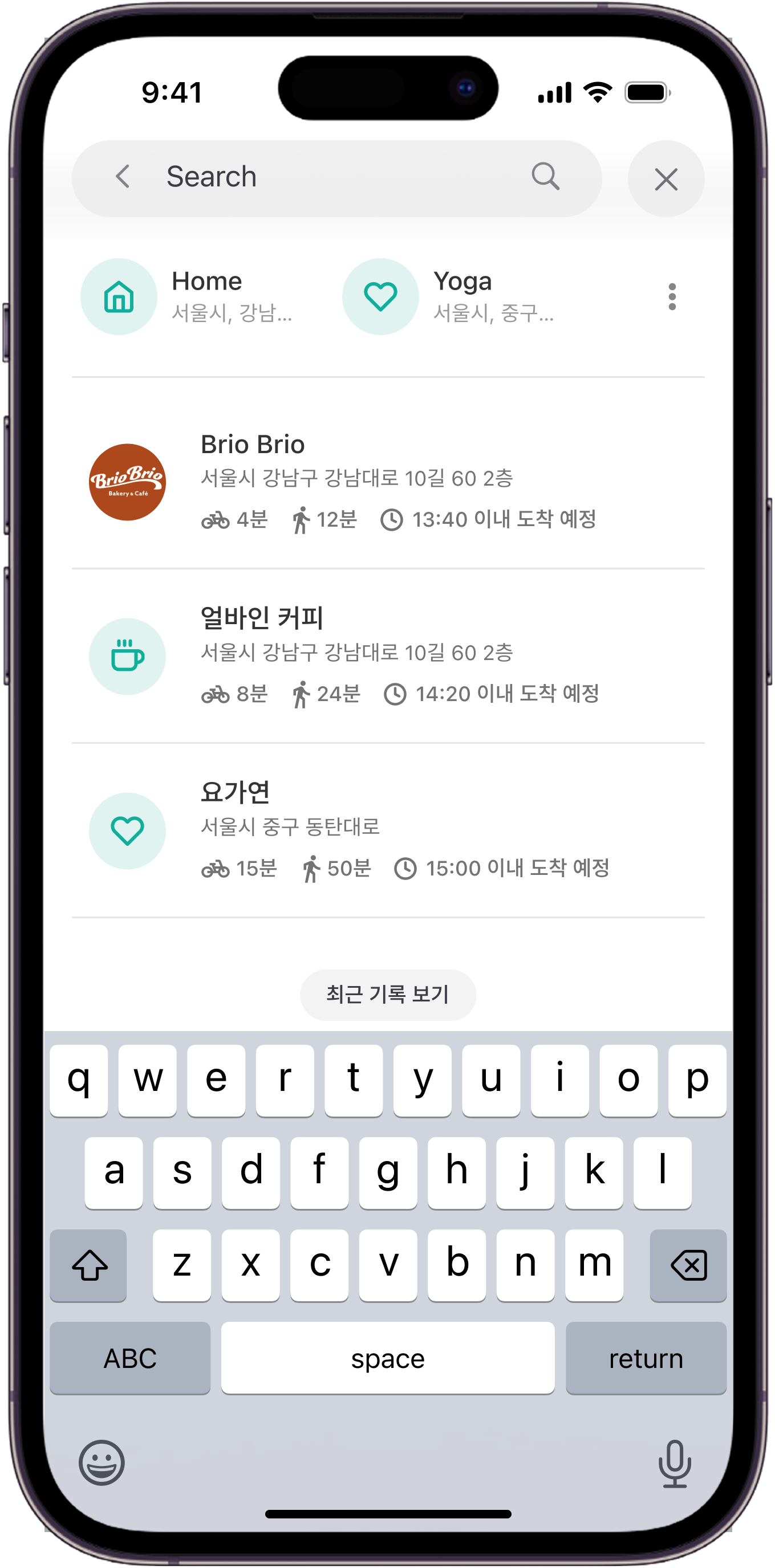Start voice dictation with the microphone icon
The width and height of the screenshot is (775, 1568).
tap(674, 1463)
